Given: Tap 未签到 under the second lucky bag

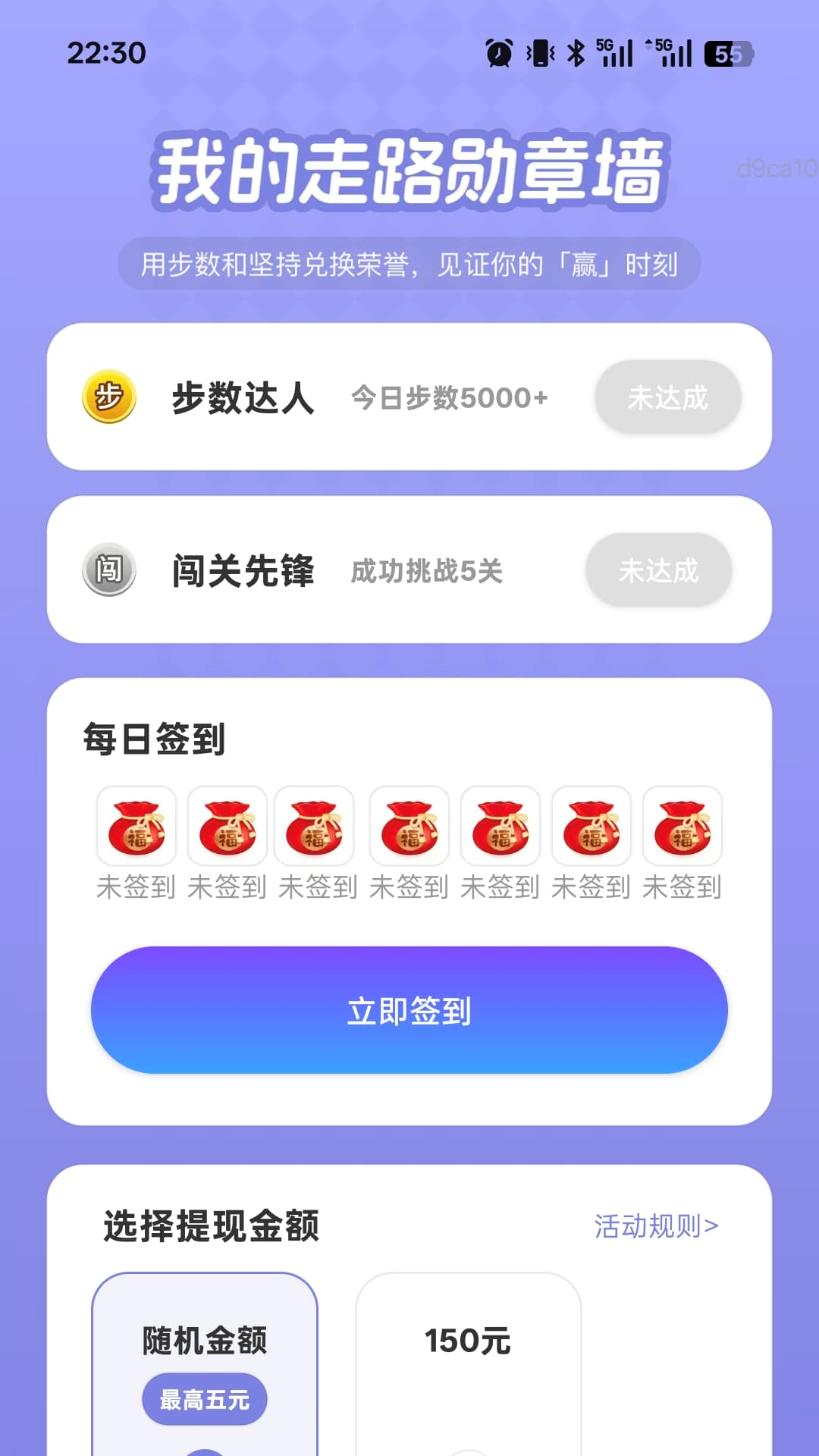Looking at the screenshot, I should point(227,886).
